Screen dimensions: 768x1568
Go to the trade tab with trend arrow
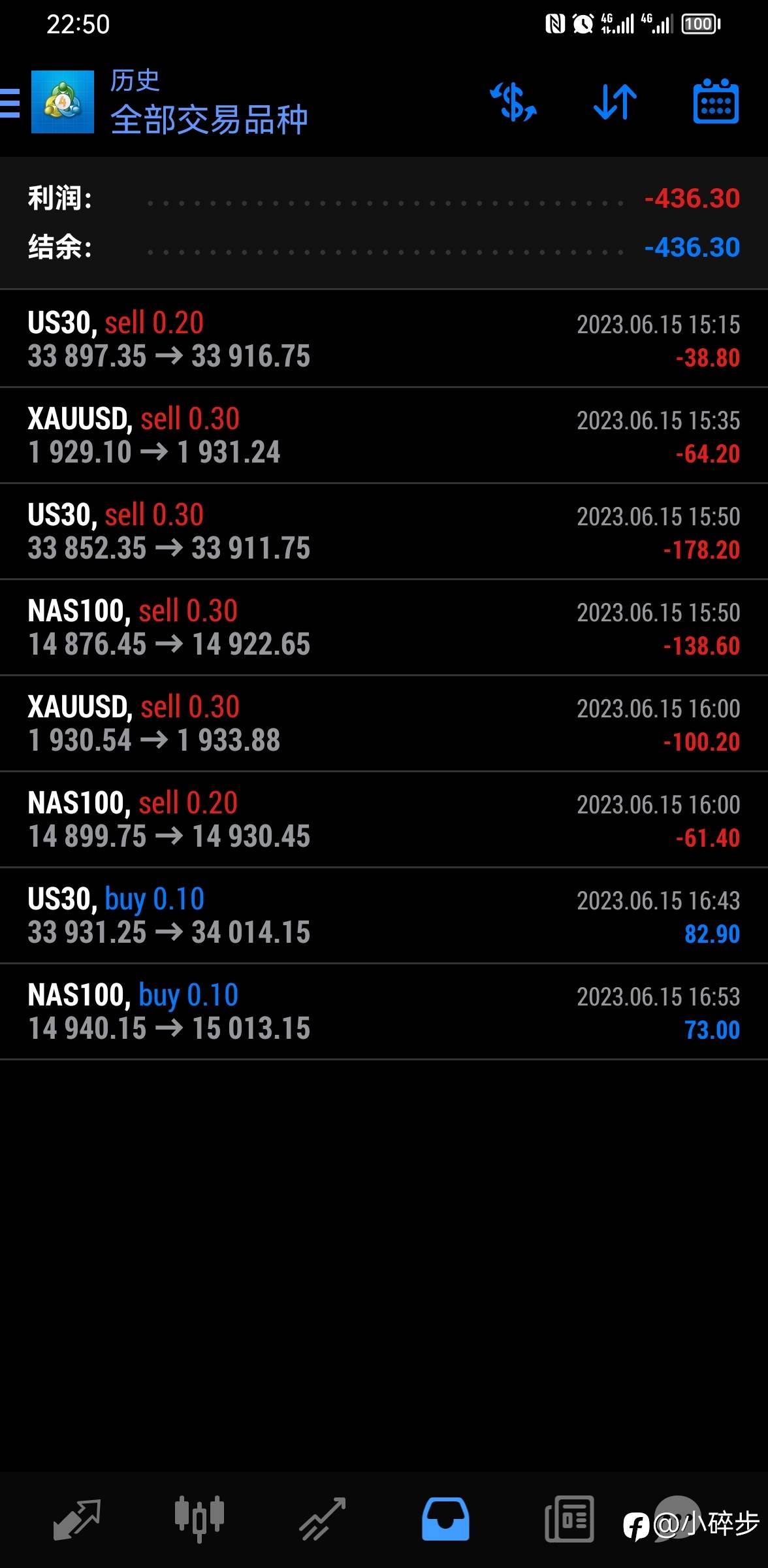[x=322, y=1518]
